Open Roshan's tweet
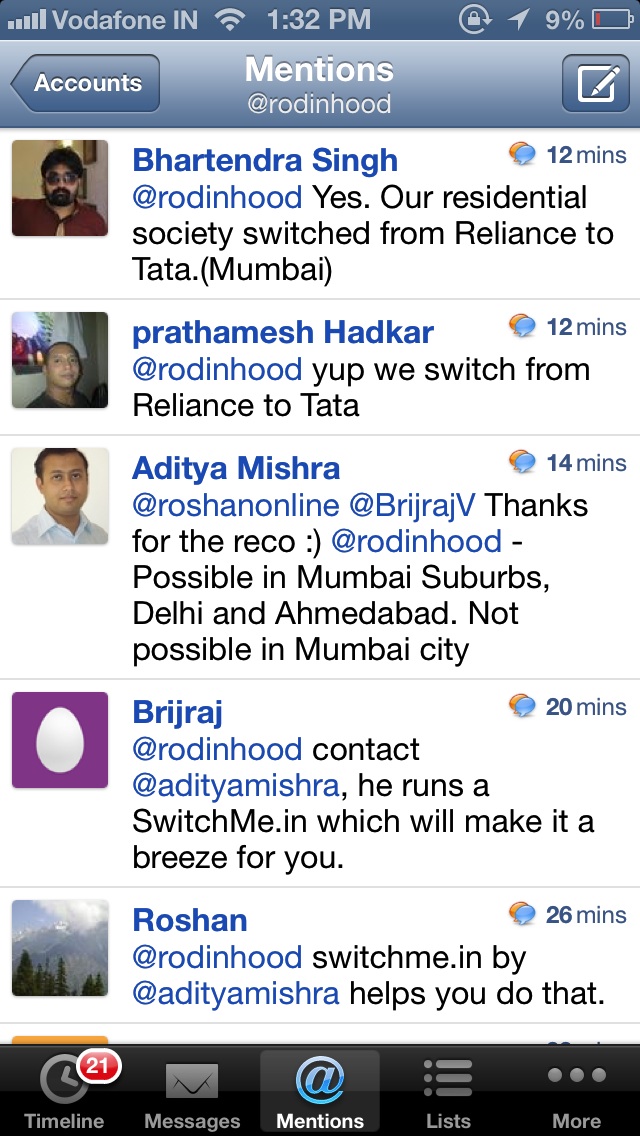Screen dimensions: 640x1136 [x=320, y=954]
